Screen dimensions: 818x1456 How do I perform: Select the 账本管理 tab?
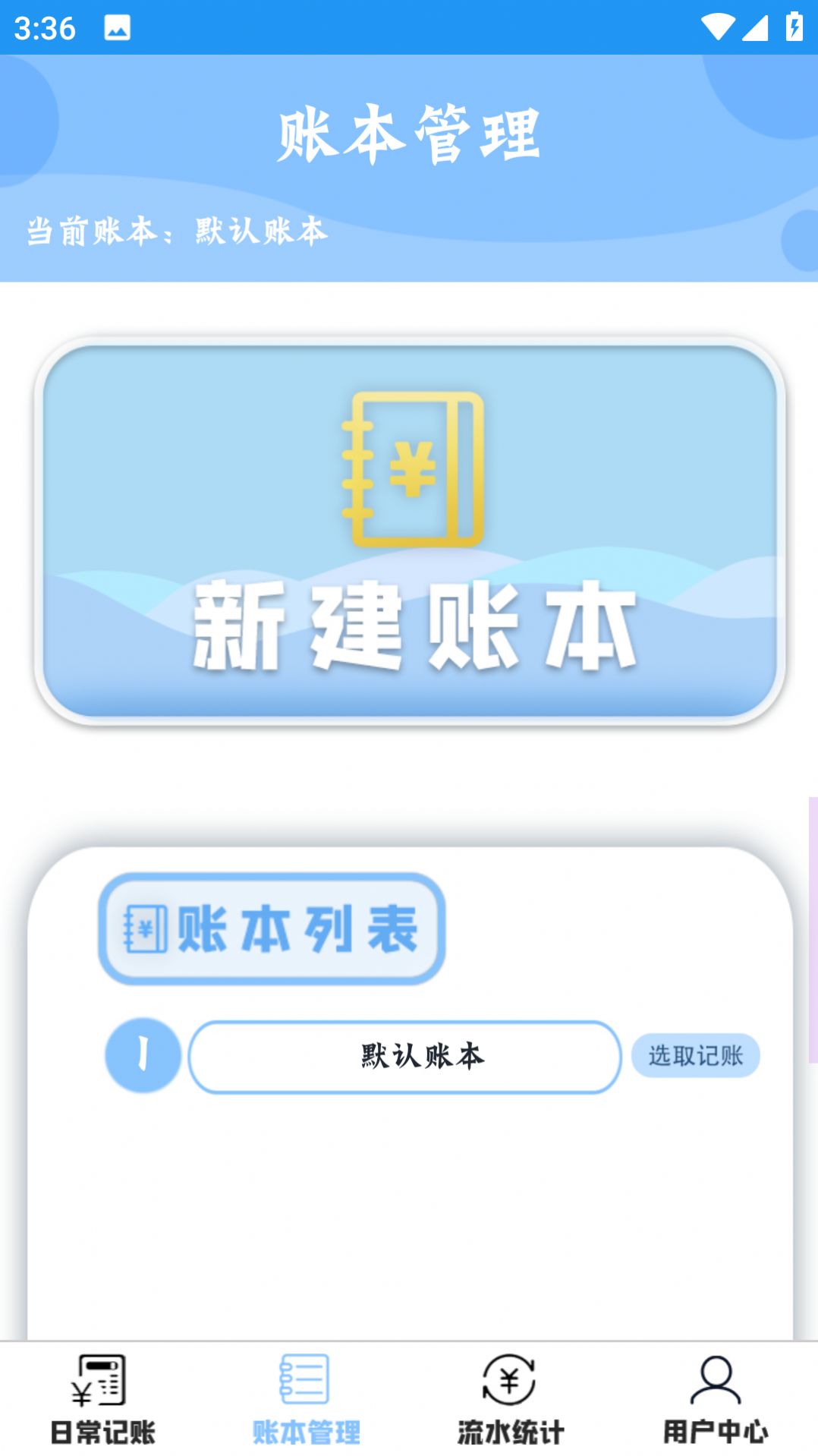(x=306, y=1399)
